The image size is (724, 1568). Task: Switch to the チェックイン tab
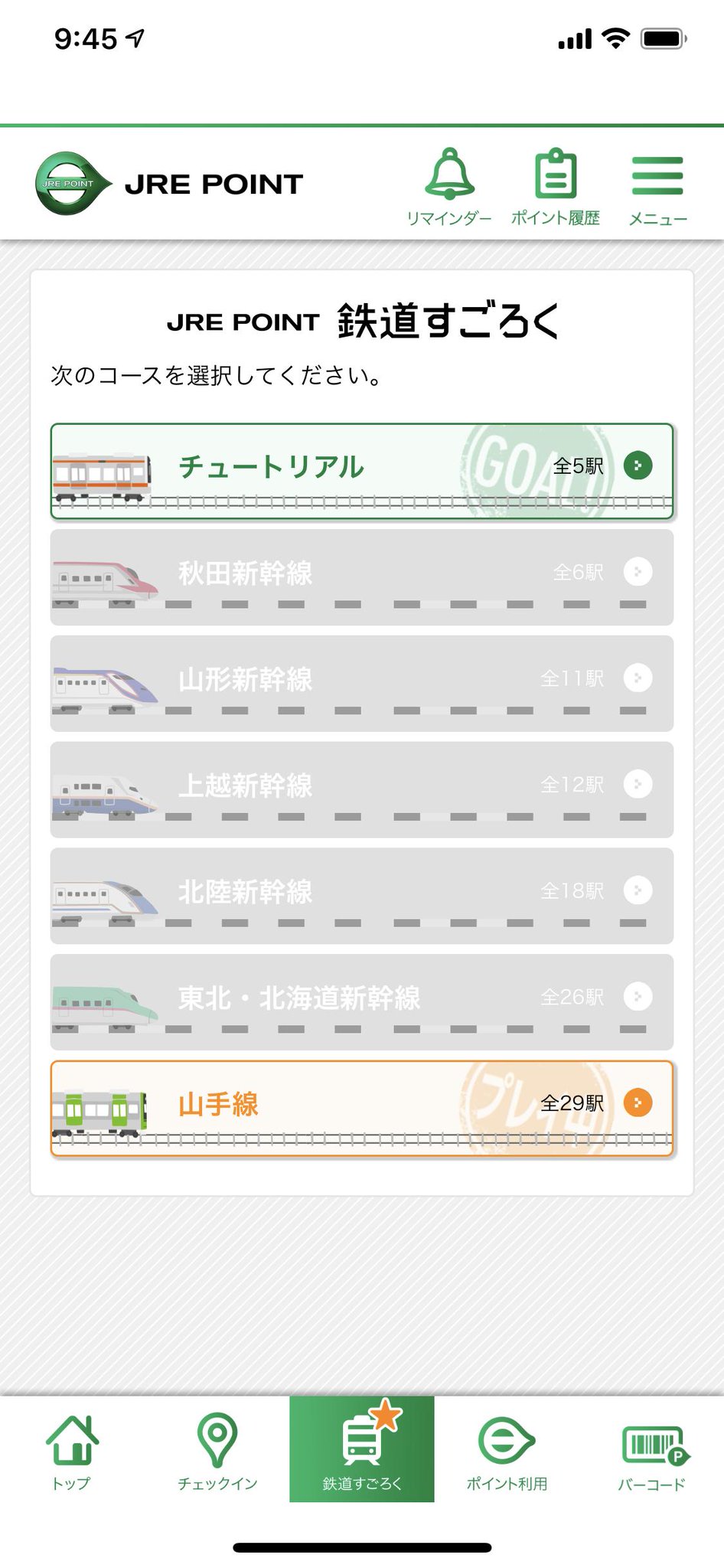point(217,1449)
